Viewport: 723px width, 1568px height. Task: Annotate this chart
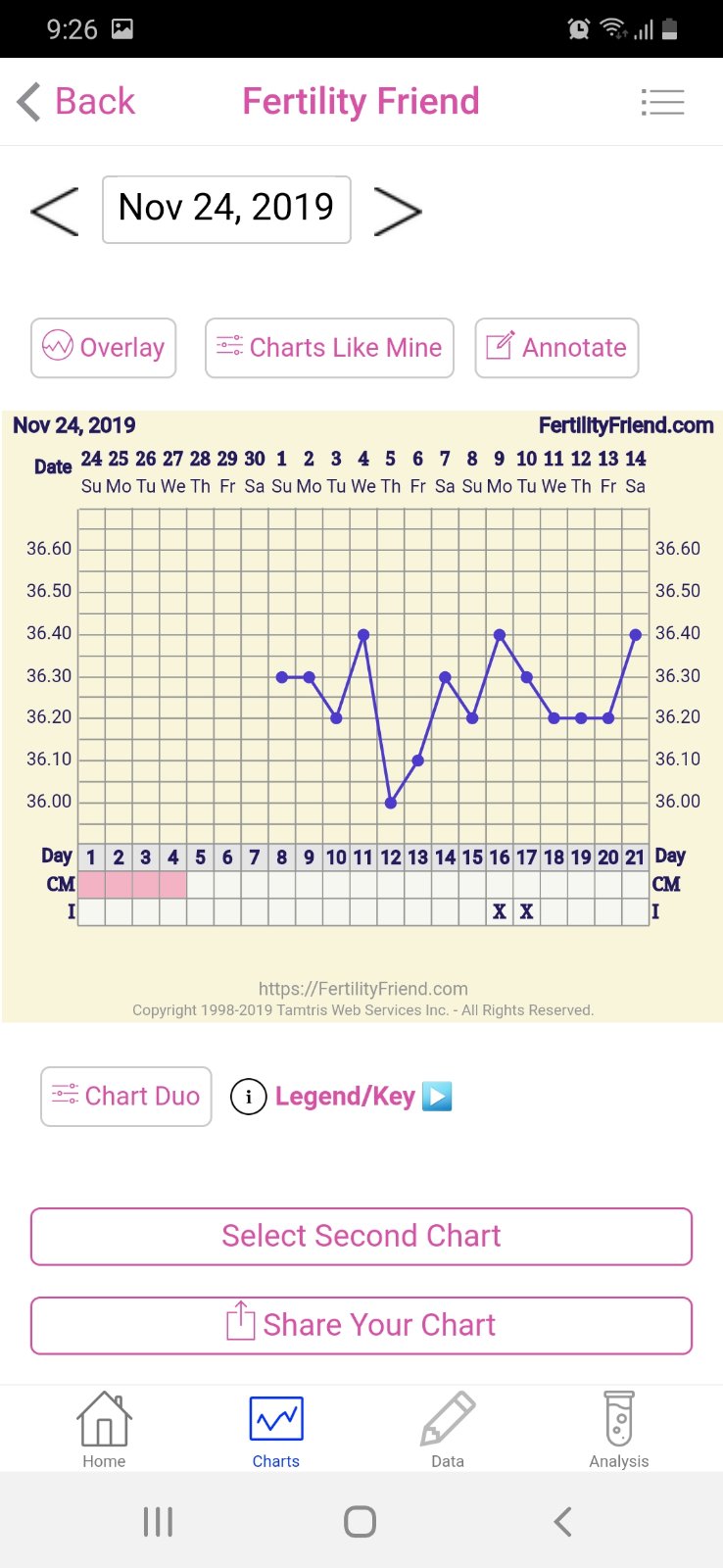coord(556,348)
